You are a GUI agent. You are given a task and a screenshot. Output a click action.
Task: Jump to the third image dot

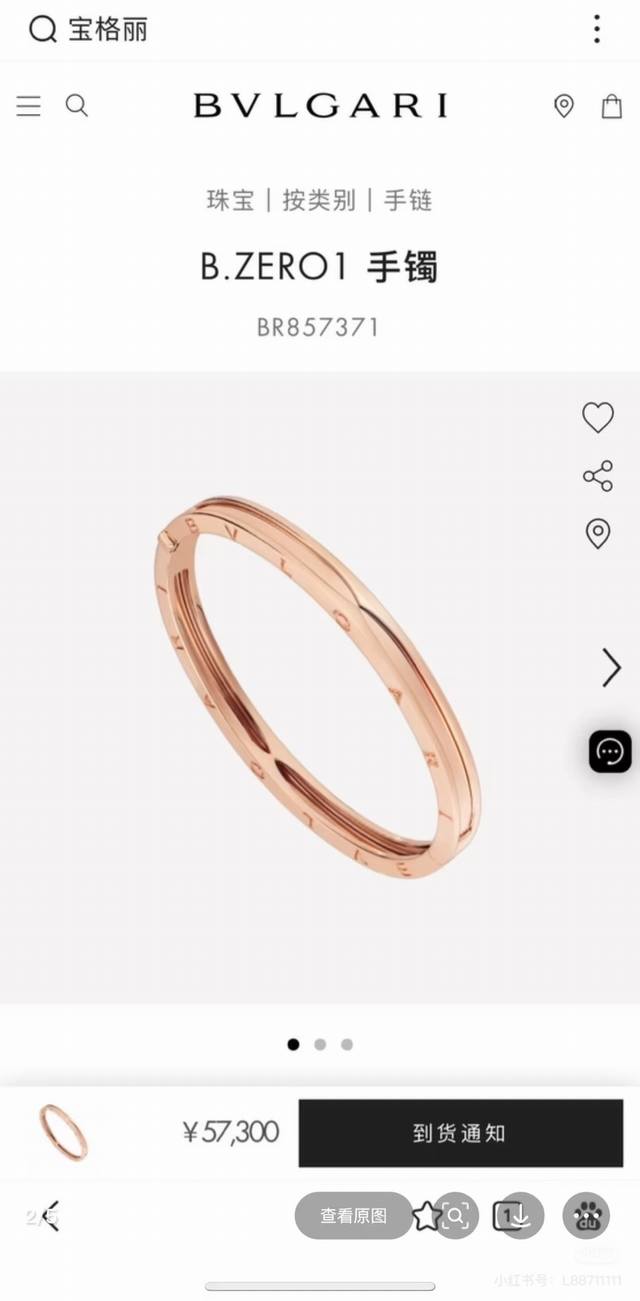(347, 1044)
